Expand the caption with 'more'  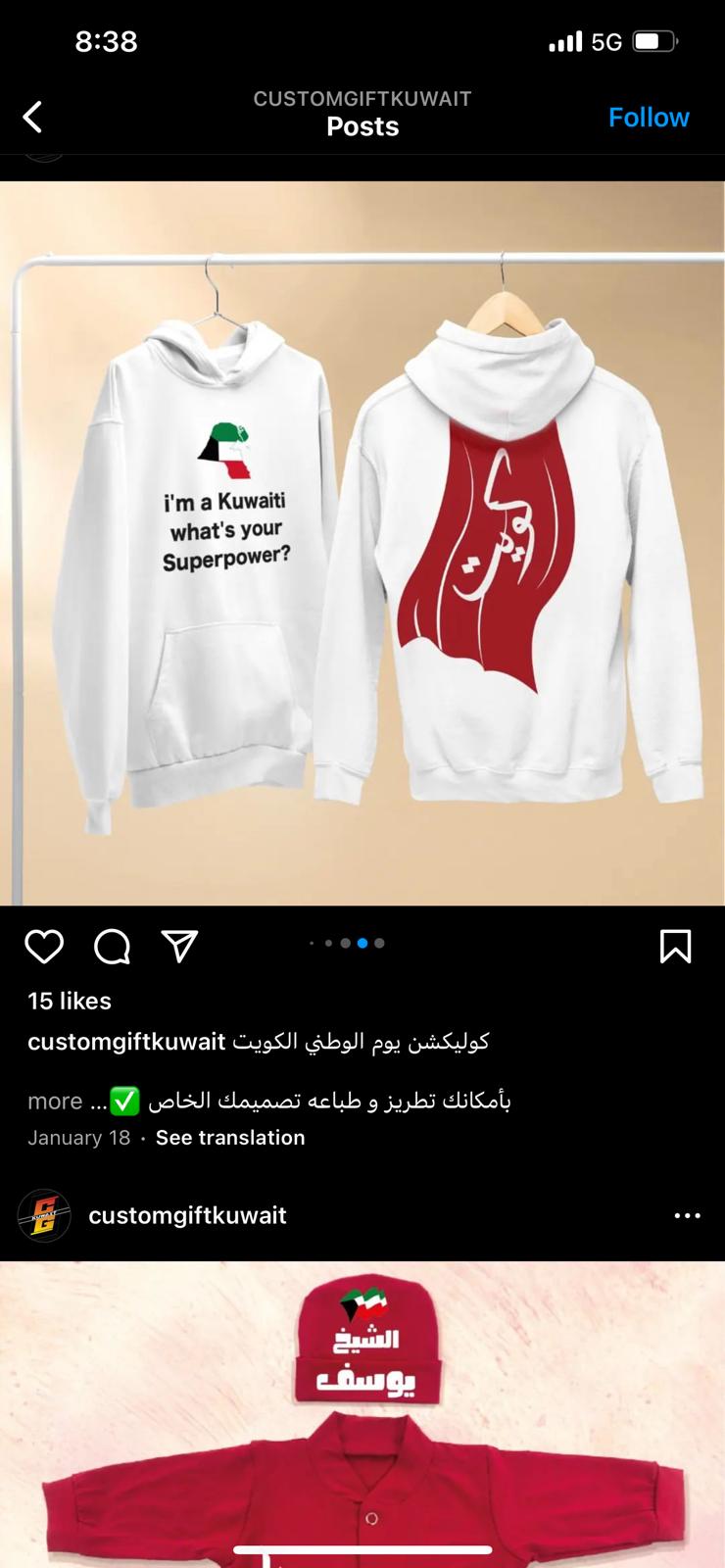tap(55, 1102)
